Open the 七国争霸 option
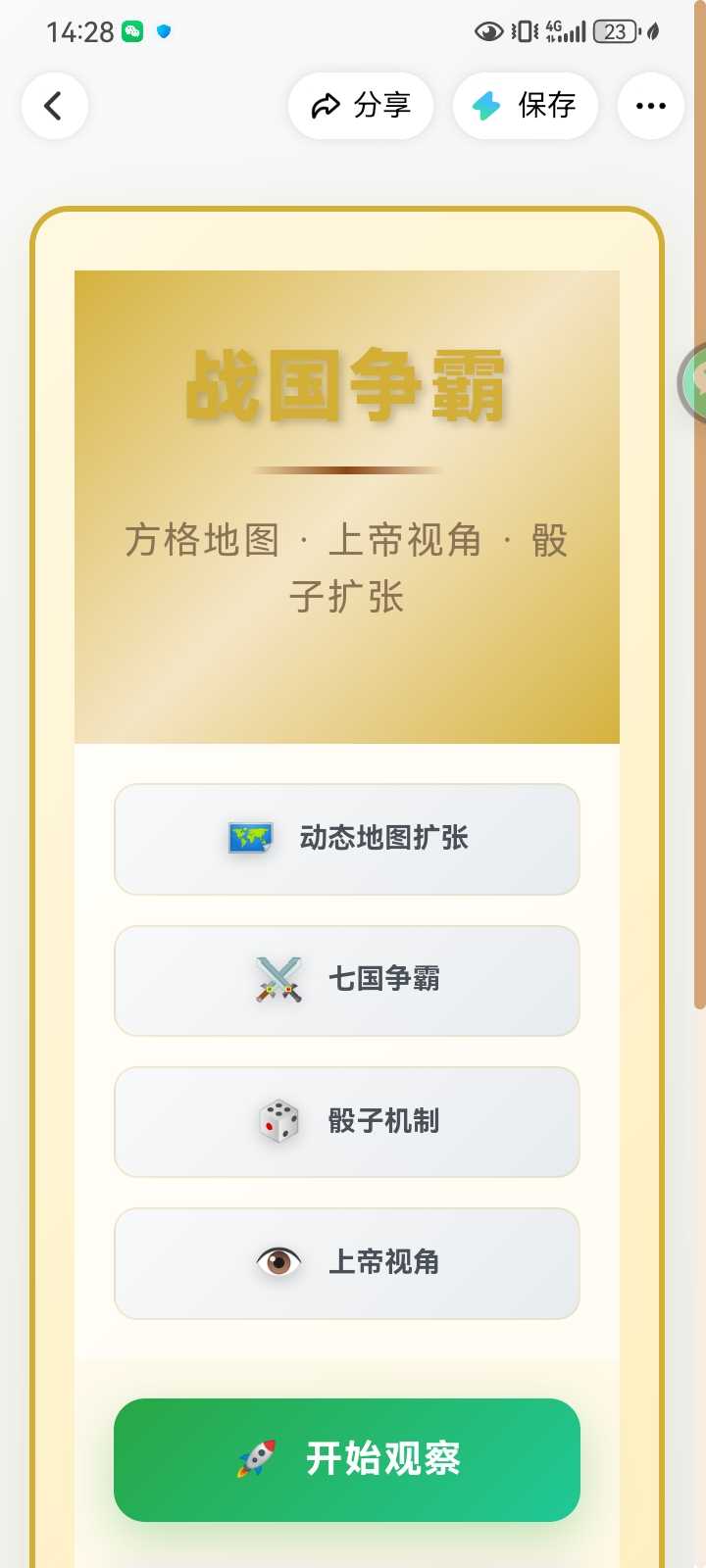 tap(347, 980)
